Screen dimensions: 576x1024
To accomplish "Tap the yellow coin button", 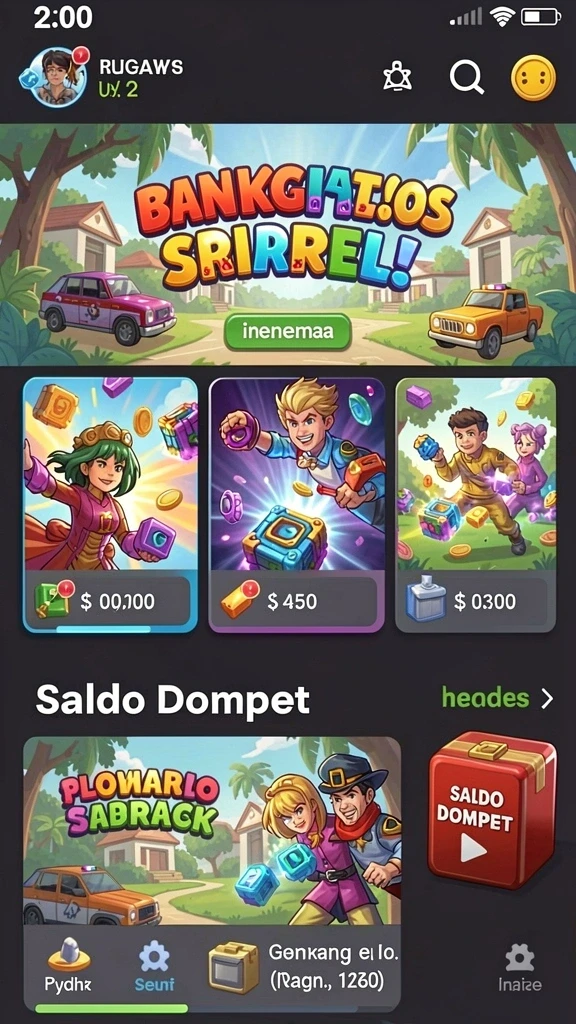I will point(533,78).
